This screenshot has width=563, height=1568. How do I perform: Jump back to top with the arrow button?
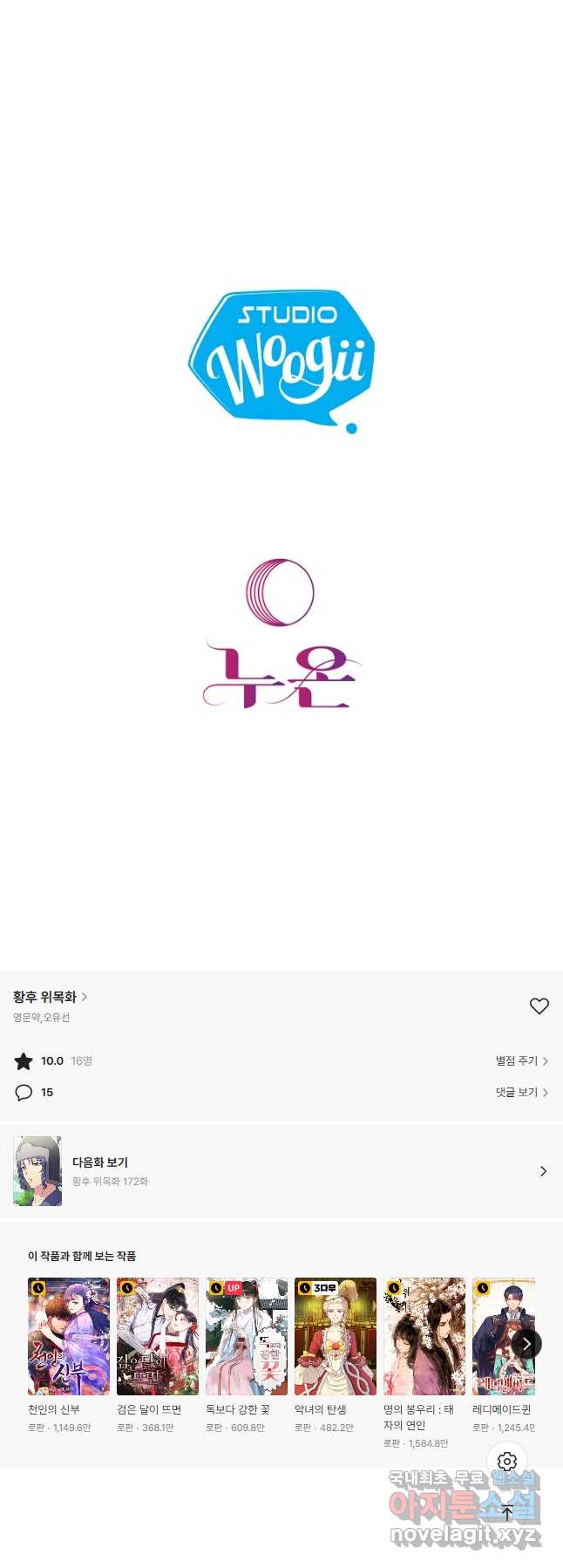(x=507, y=1513)
